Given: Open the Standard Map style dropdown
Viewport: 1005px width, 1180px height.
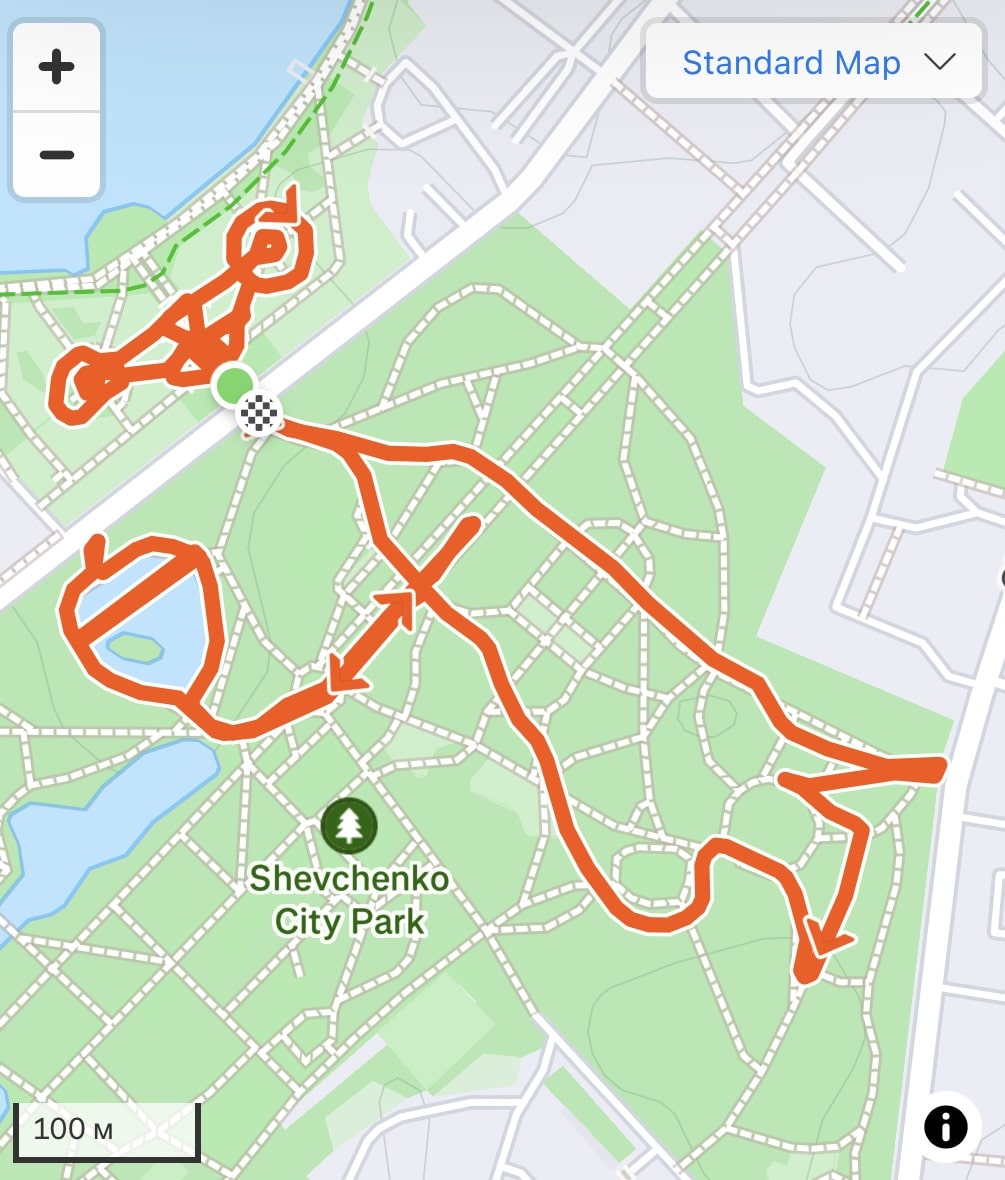Looking at the screenshot, I should click(816, 62).
